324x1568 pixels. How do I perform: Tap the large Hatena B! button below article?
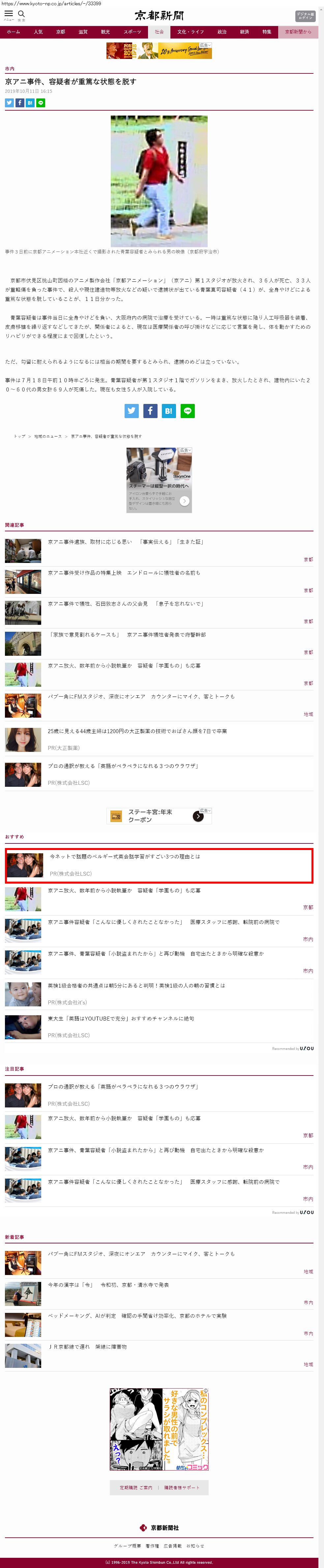pyautogui.click(x=169, y=411)
